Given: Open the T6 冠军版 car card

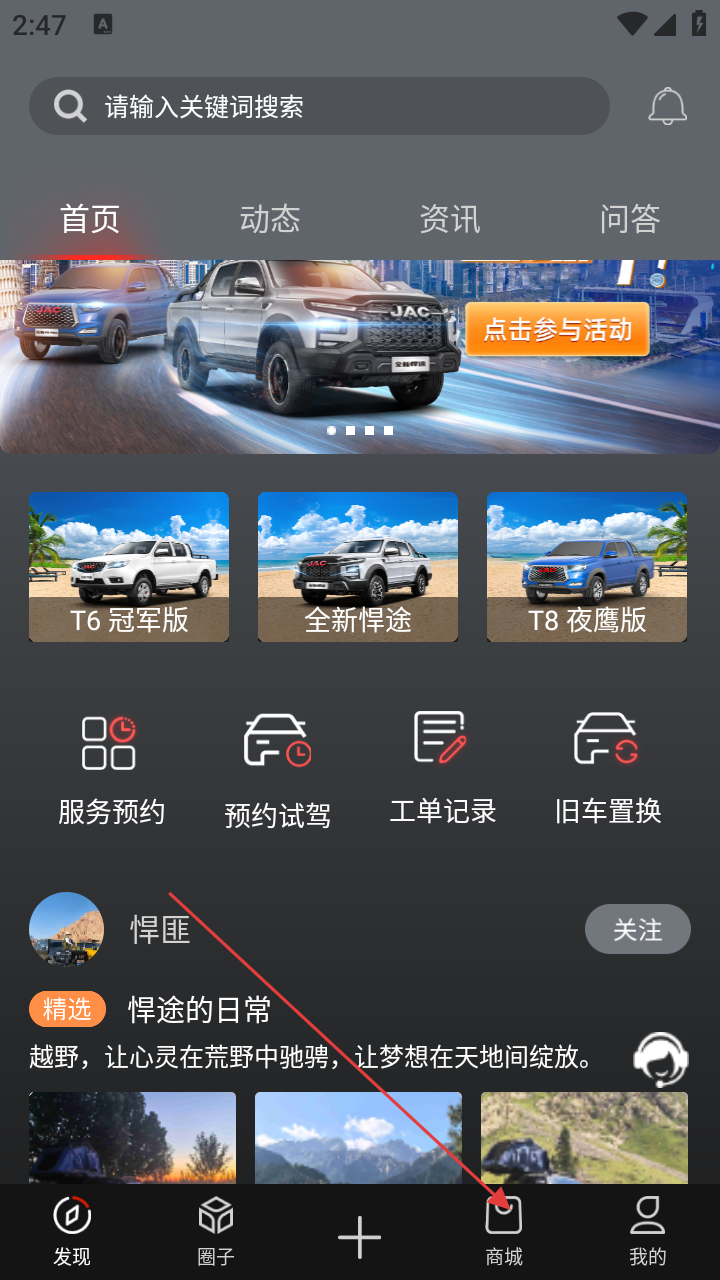Looking at the screenshot, I should (129, 566).
